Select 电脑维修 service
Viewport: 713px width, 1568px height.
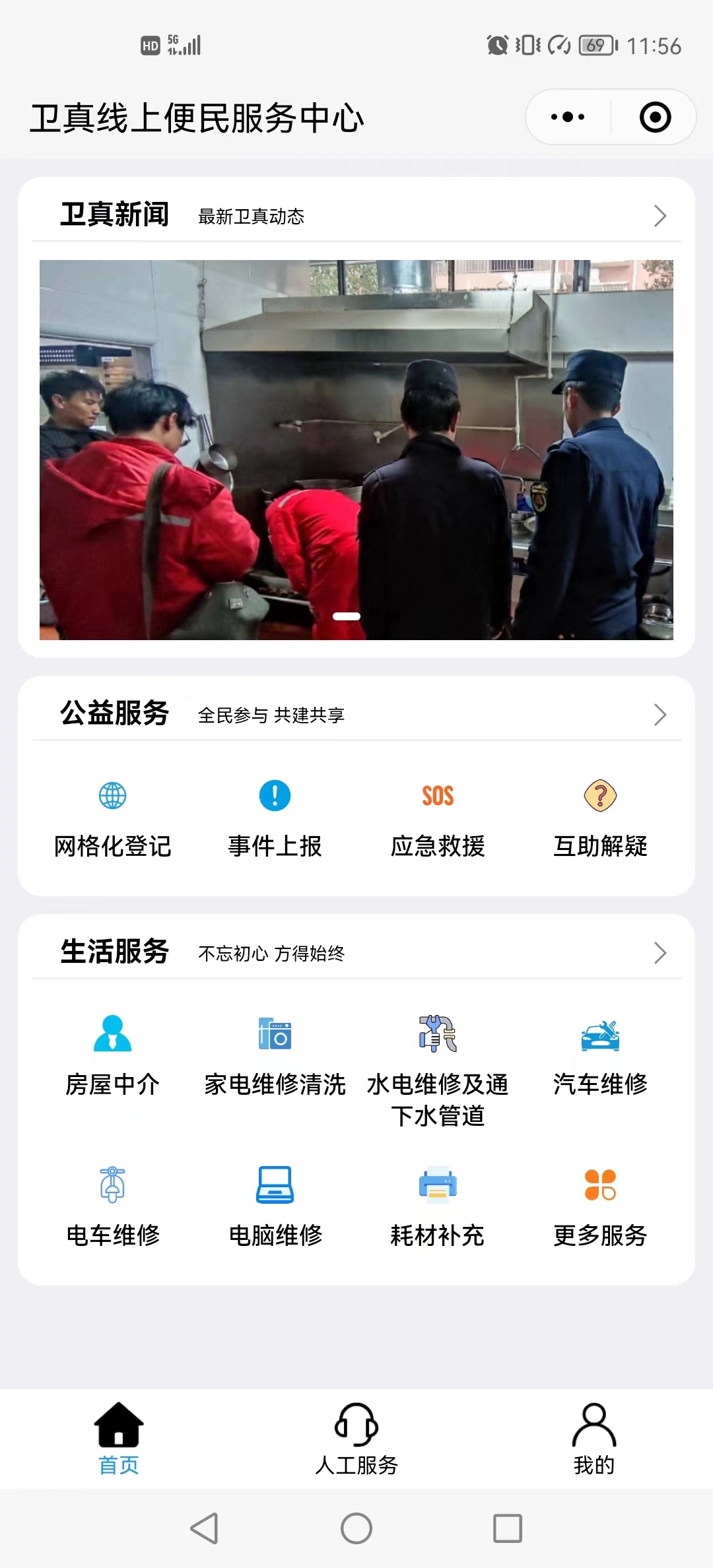275,1208
